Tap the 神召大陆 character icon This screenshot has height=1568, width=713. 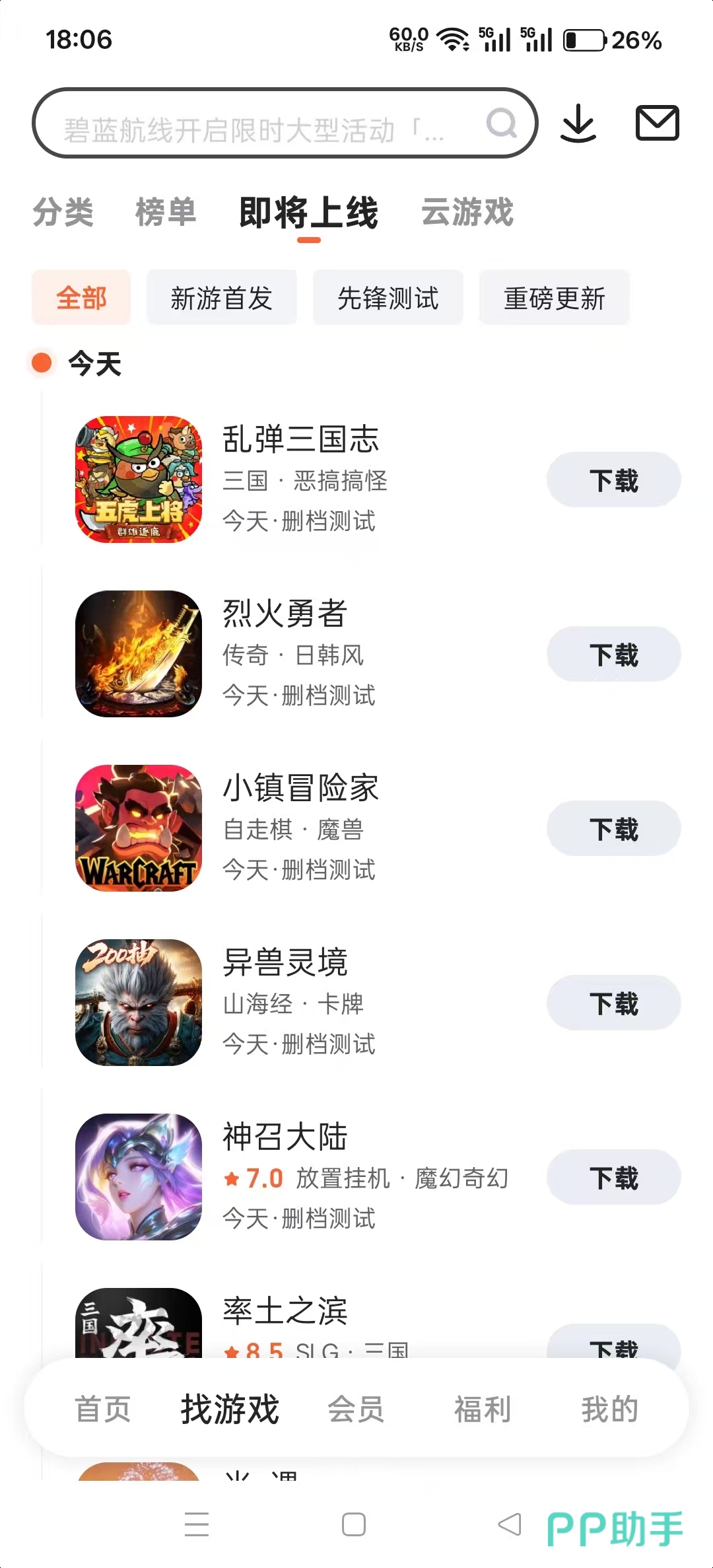click(137, 1175)
